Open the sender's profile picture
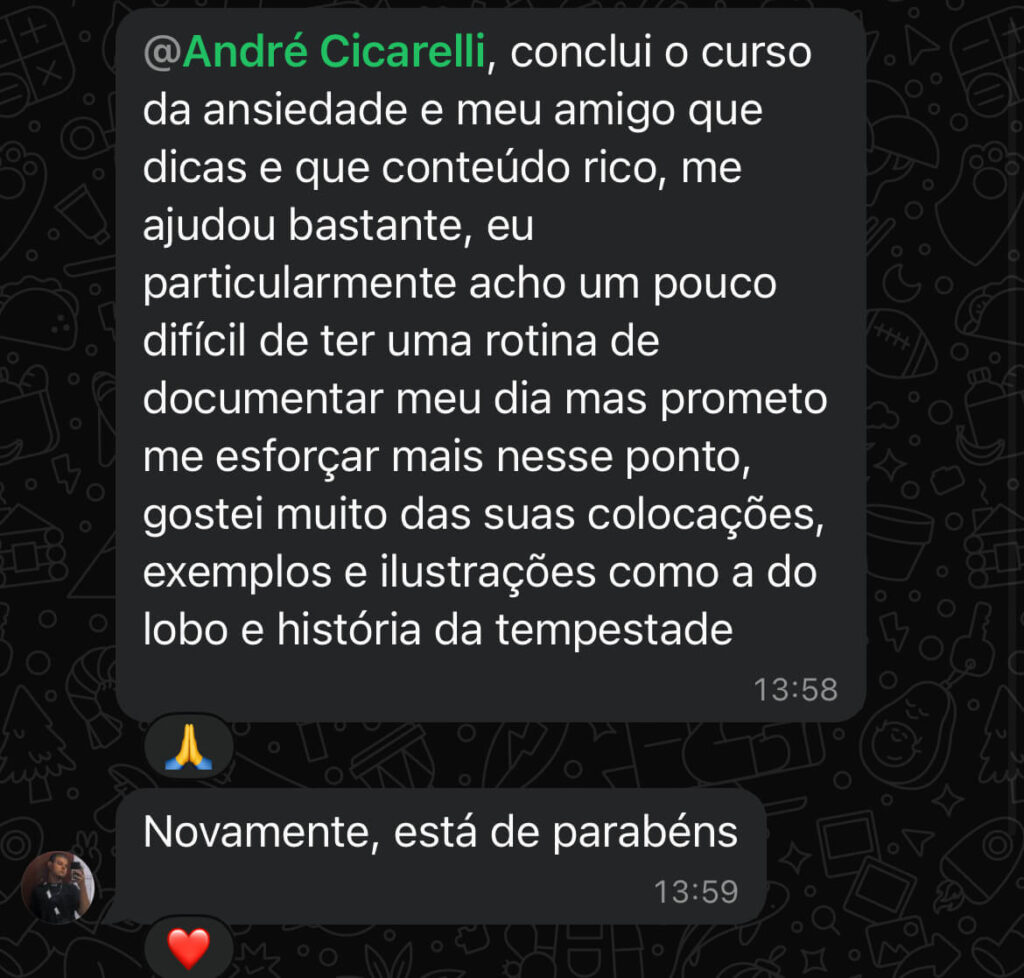 pyautogui.click(x=58, y=887)
